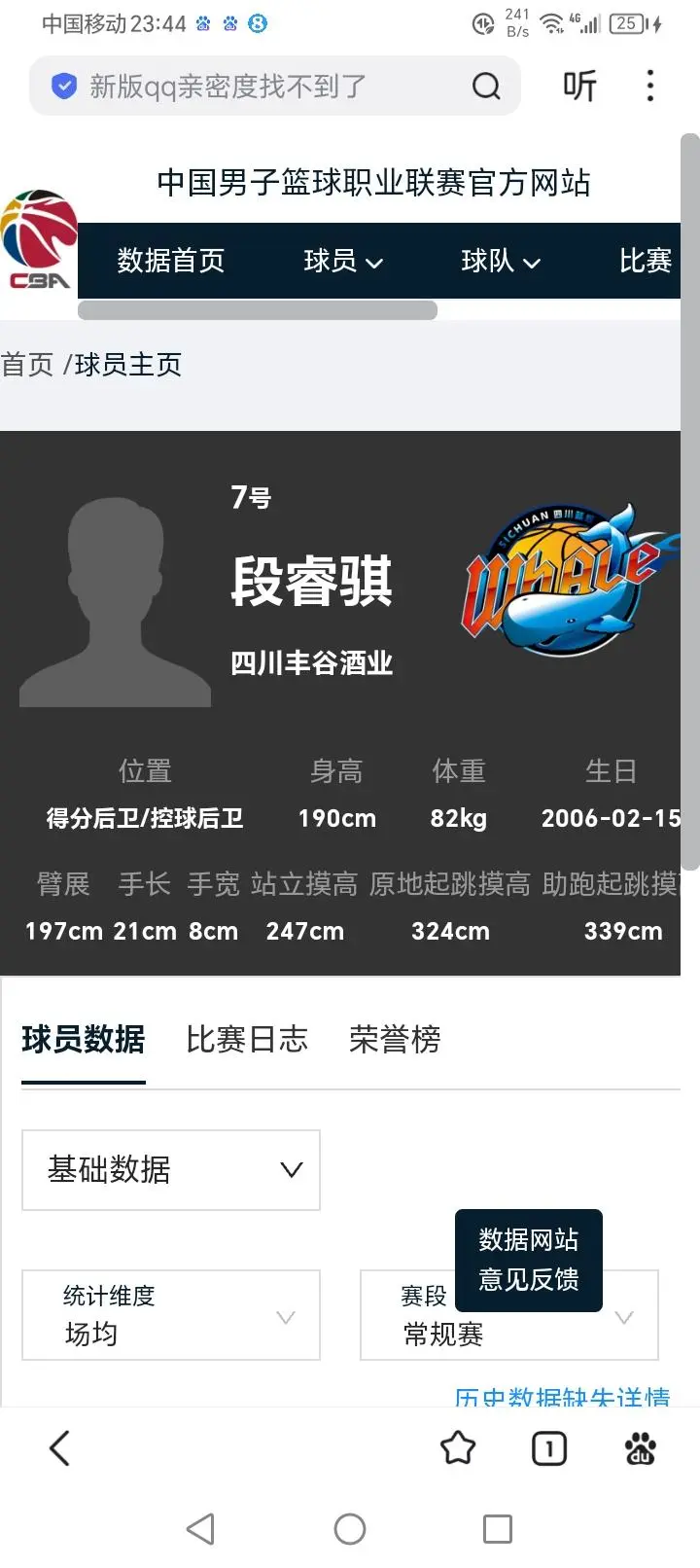Tap the magnifier search icon
This screenshot has width=700, height=1568.
click(x=486, y=87)
